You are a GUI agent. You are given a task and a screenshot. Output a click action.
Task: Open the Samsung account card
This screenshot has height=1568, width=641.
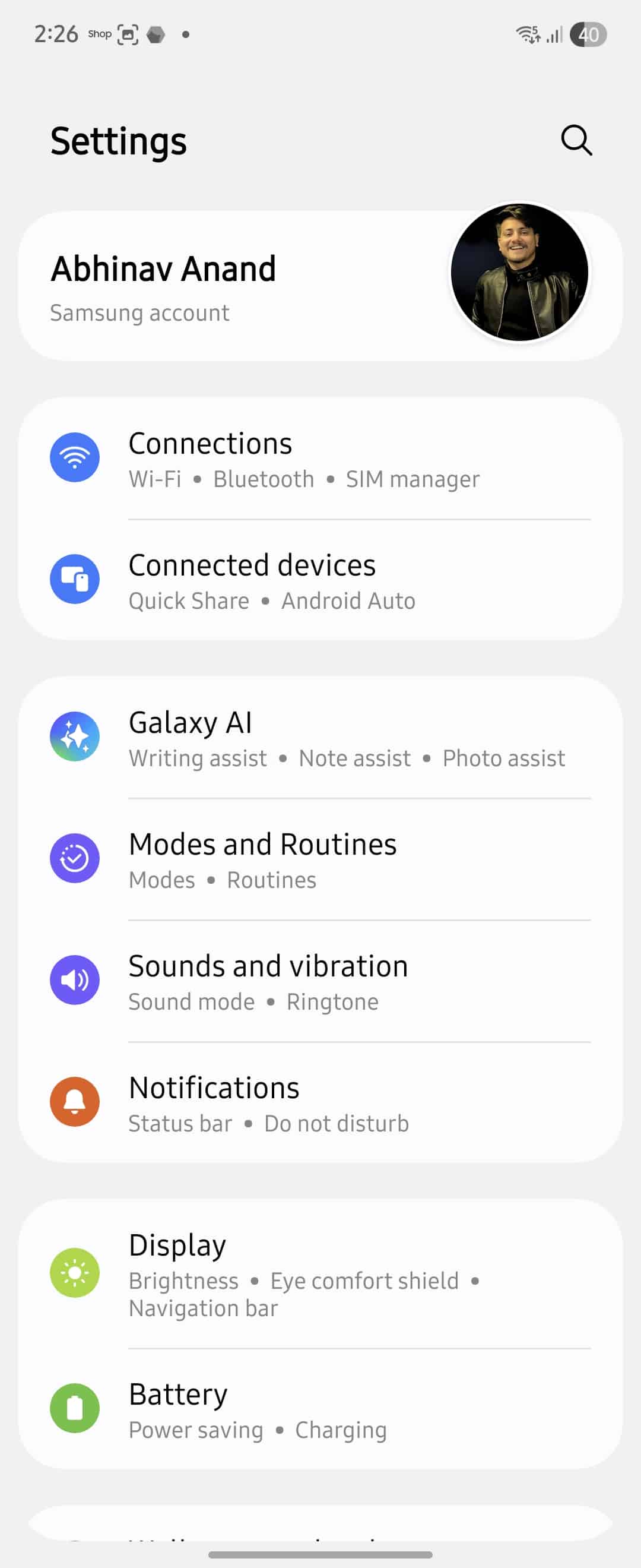[243, 286]
